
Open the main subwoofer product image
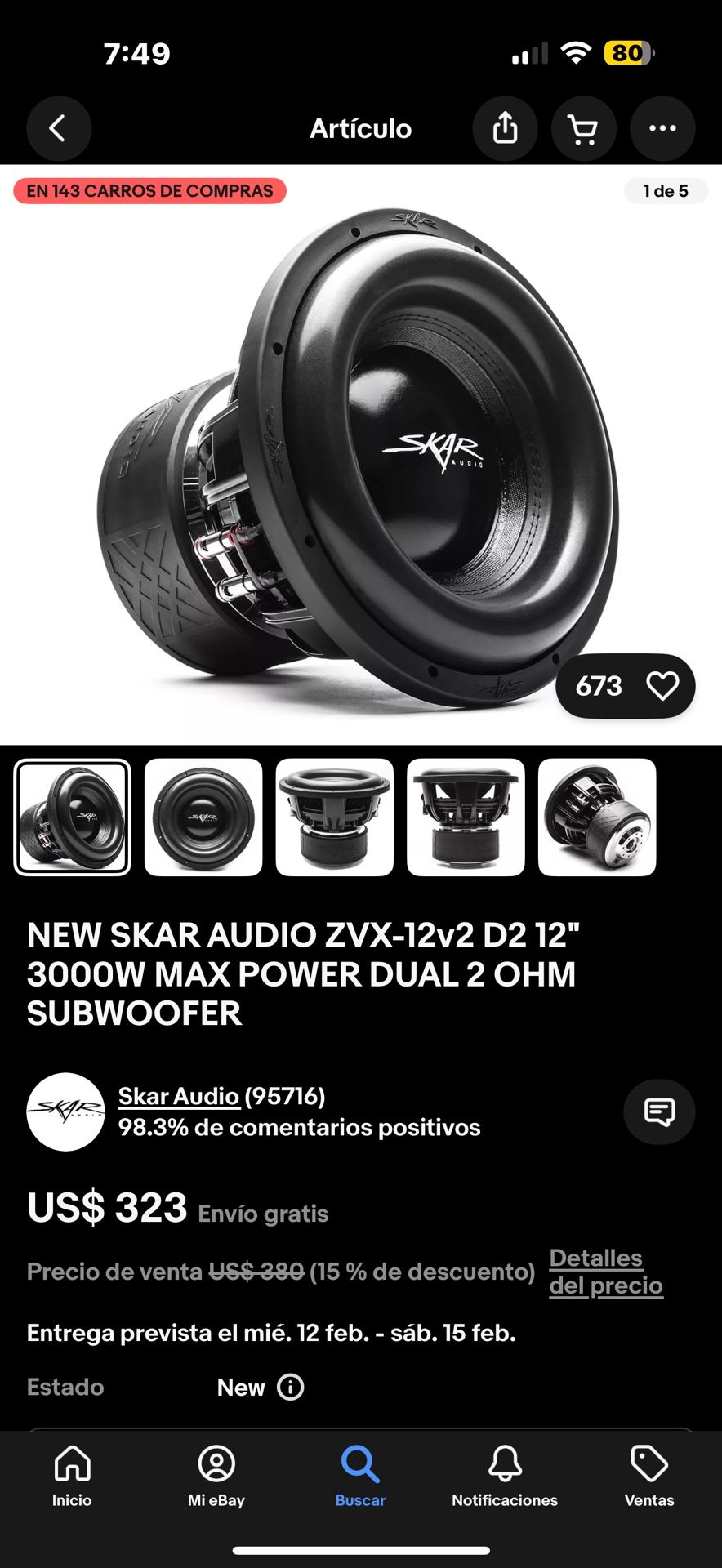tap(359, 457)
